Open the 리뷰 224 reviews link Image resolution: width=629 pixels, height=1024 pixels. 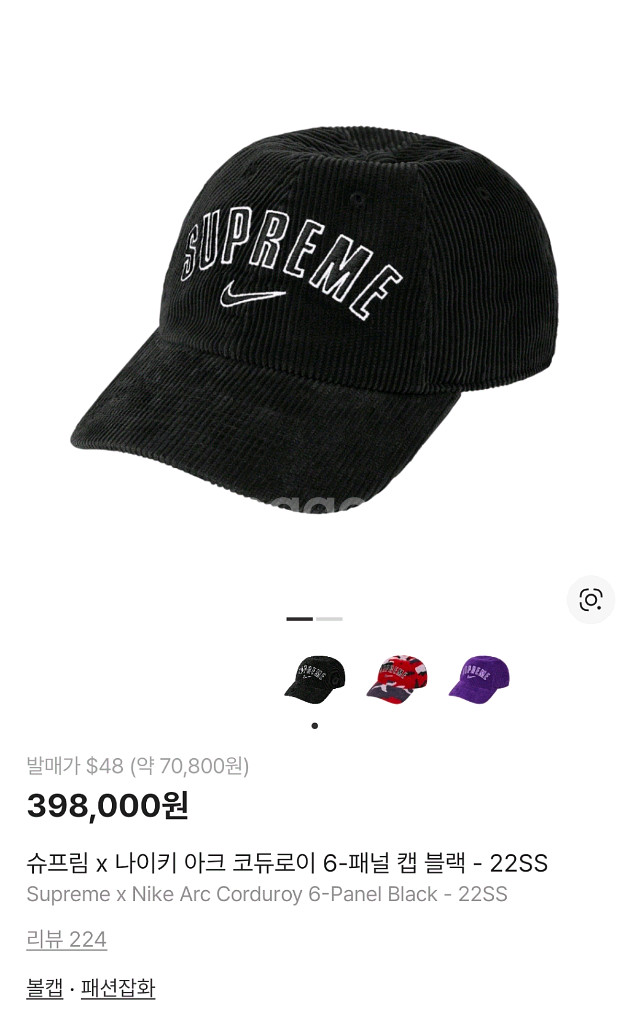pyautogui.click(x=66, y=940)
